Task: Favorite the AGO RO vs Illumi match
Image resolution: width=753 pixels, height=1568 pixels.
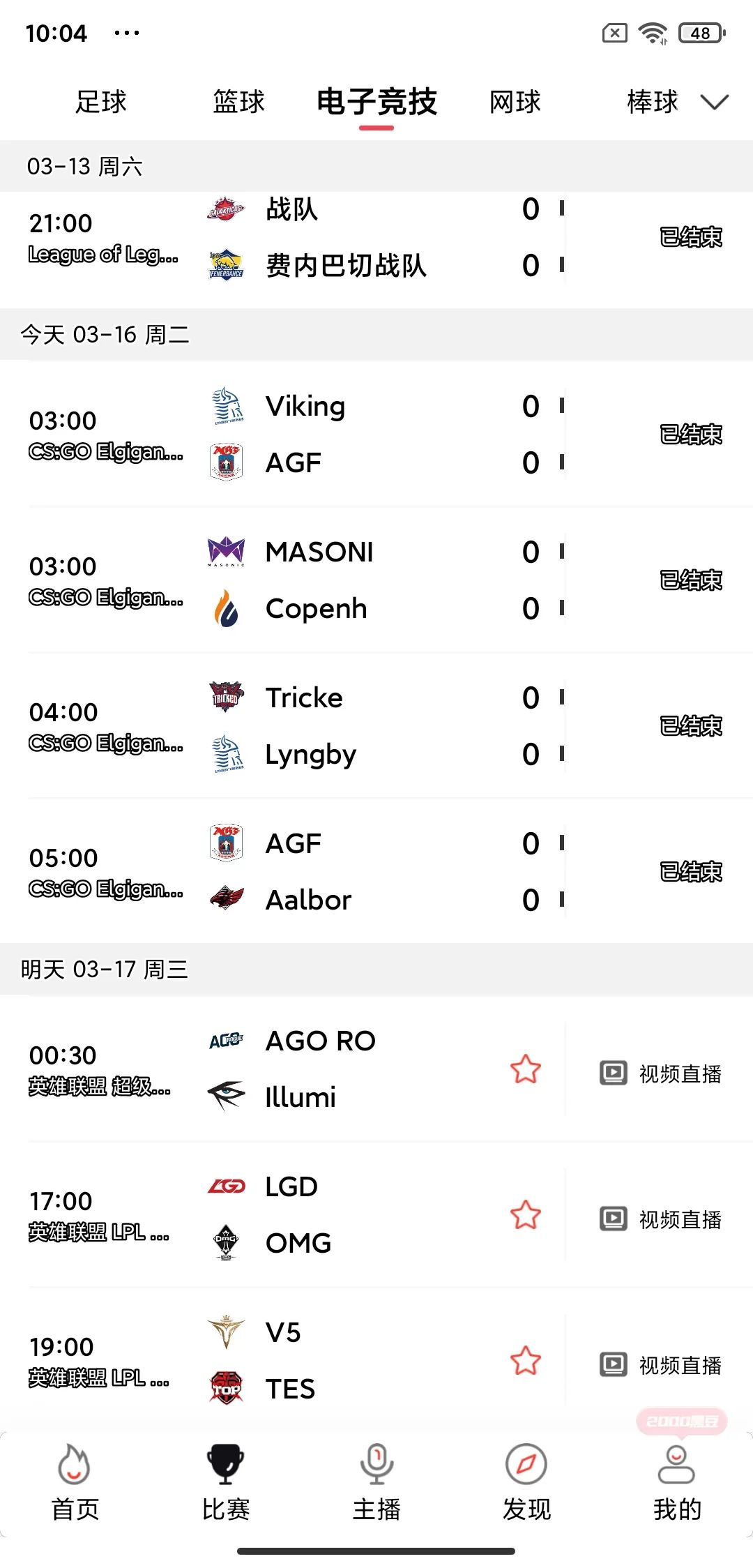Action: tap(526, 1069)
